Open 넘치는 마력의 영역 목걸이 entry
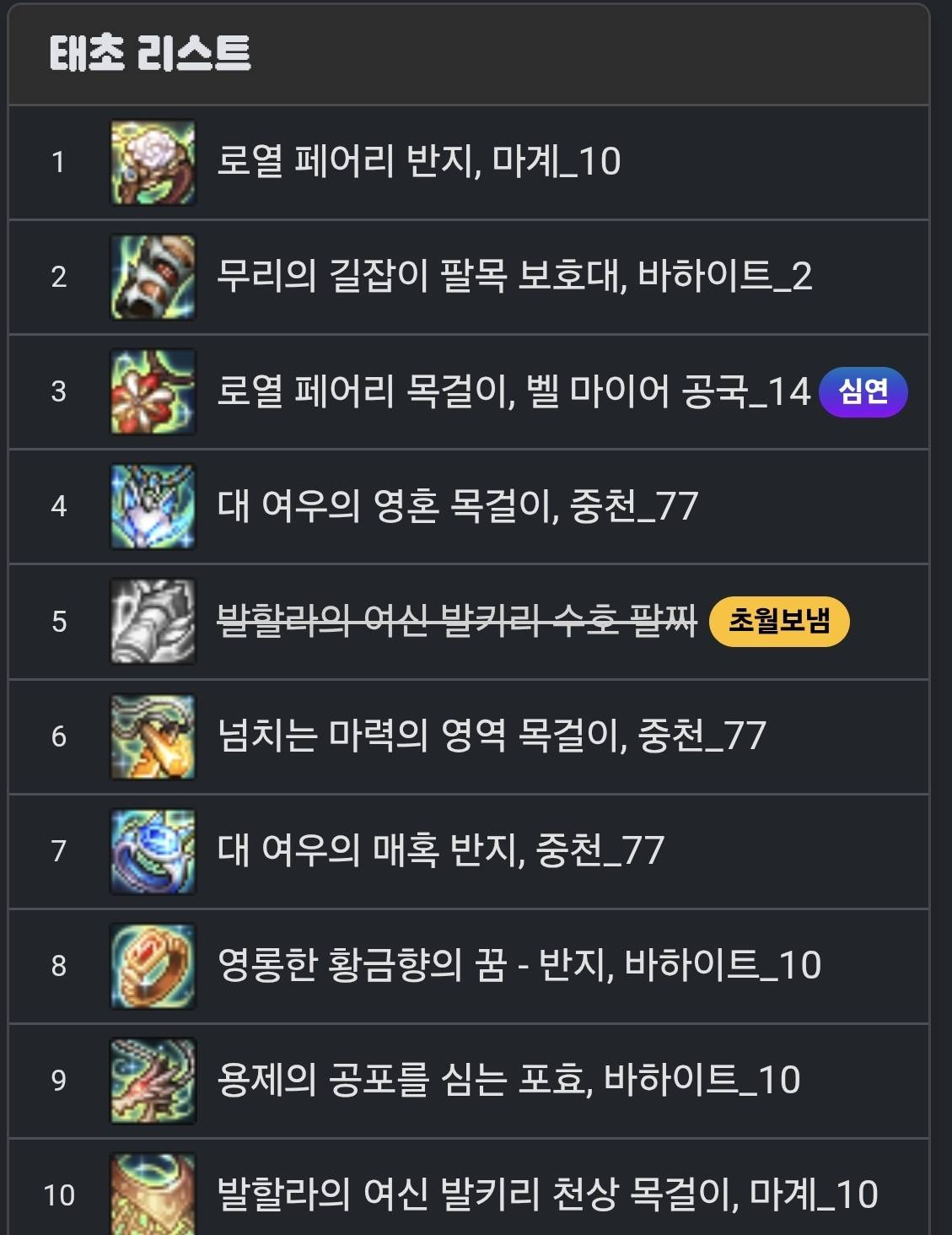 [491, 736]
